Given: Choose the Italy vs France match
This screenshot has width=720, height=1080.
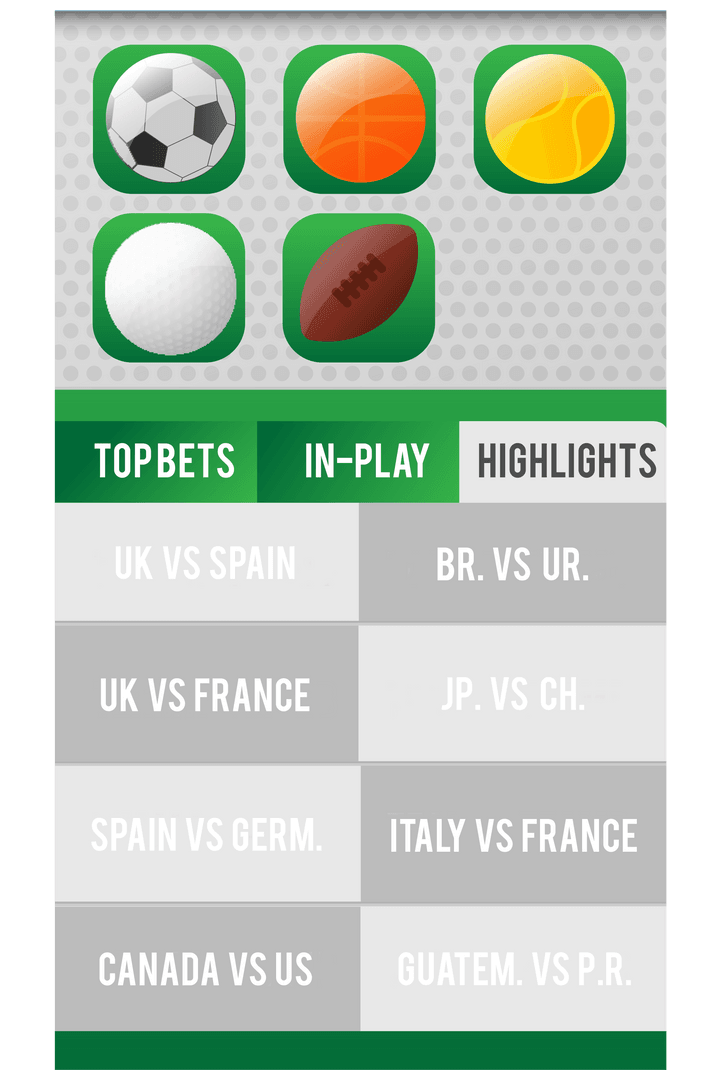Looking at the screenshot, I should [513, 834].
